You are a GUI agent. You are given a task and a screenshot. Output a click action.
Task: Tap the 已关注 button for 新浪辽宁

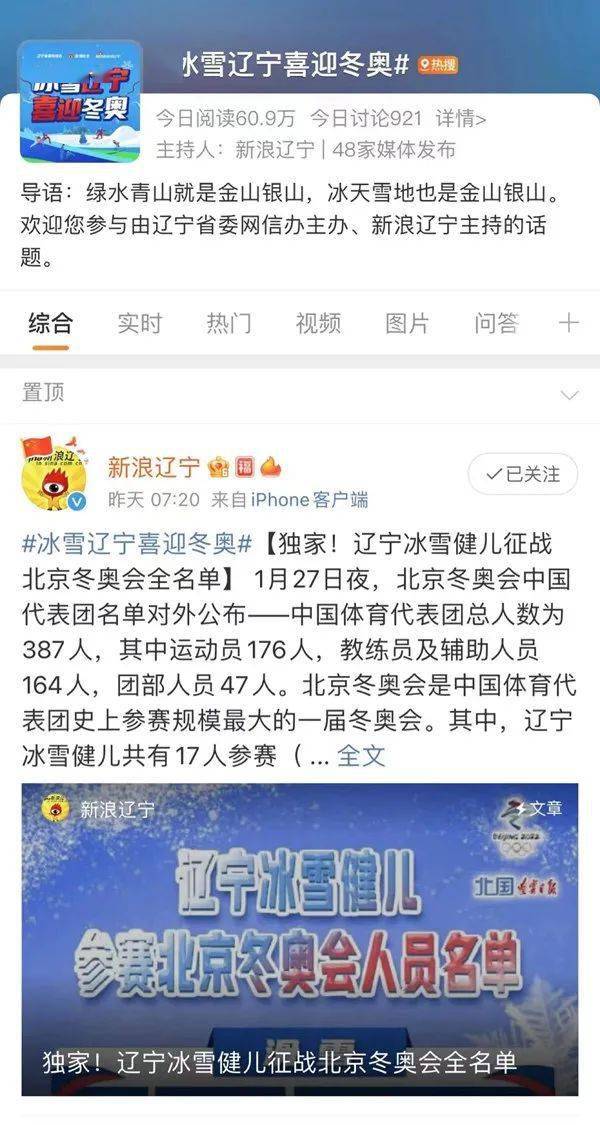pyautogui.click(x=523, y=473)
